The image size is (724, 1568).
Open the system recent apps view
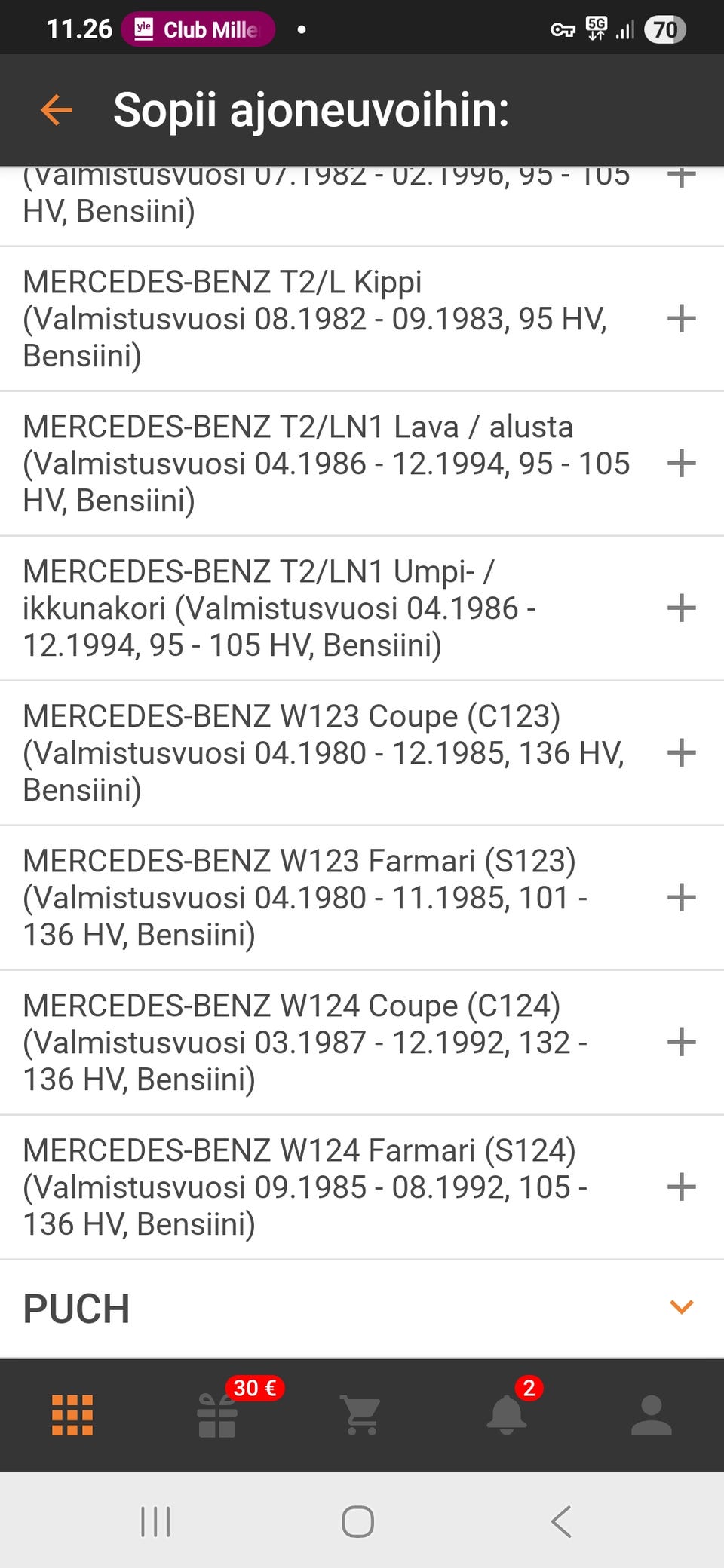pyautogui.click(x=156, y=1521)
